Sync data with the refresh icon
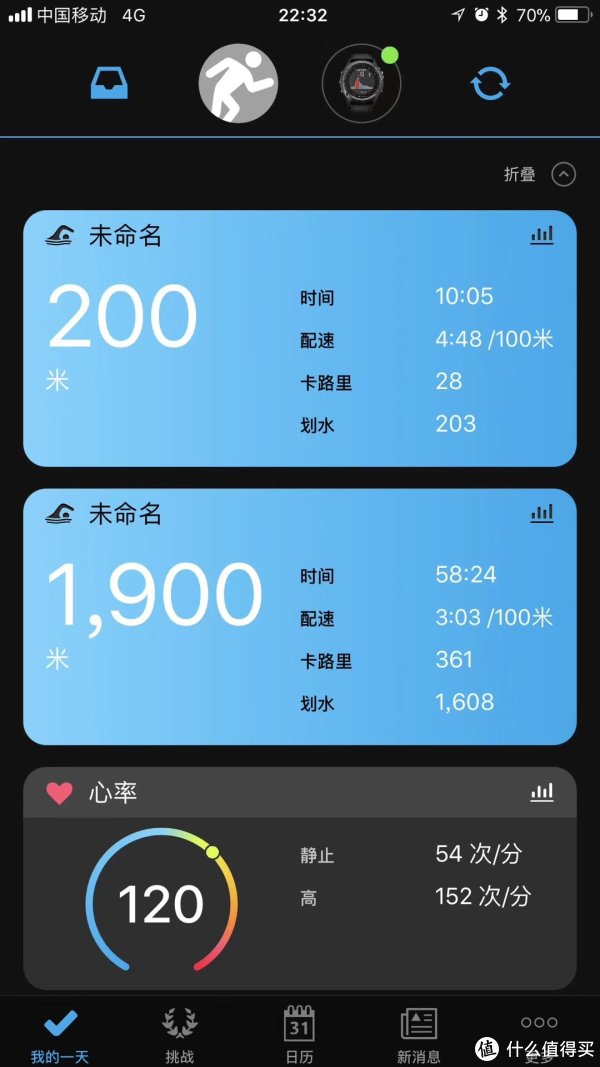The height and width of the screenshot is (1067, 600). 490,84
